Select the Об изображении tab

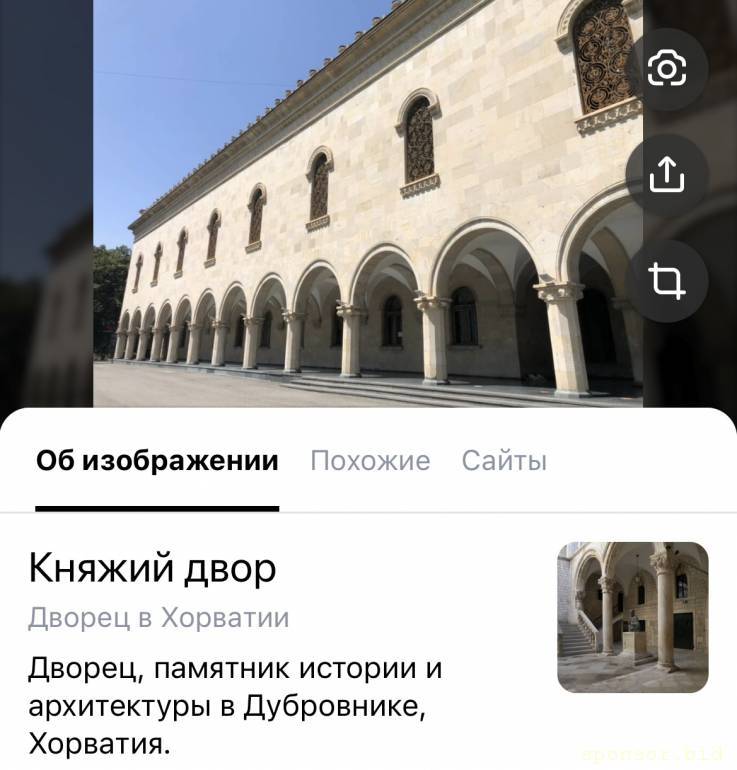point(157,461)
